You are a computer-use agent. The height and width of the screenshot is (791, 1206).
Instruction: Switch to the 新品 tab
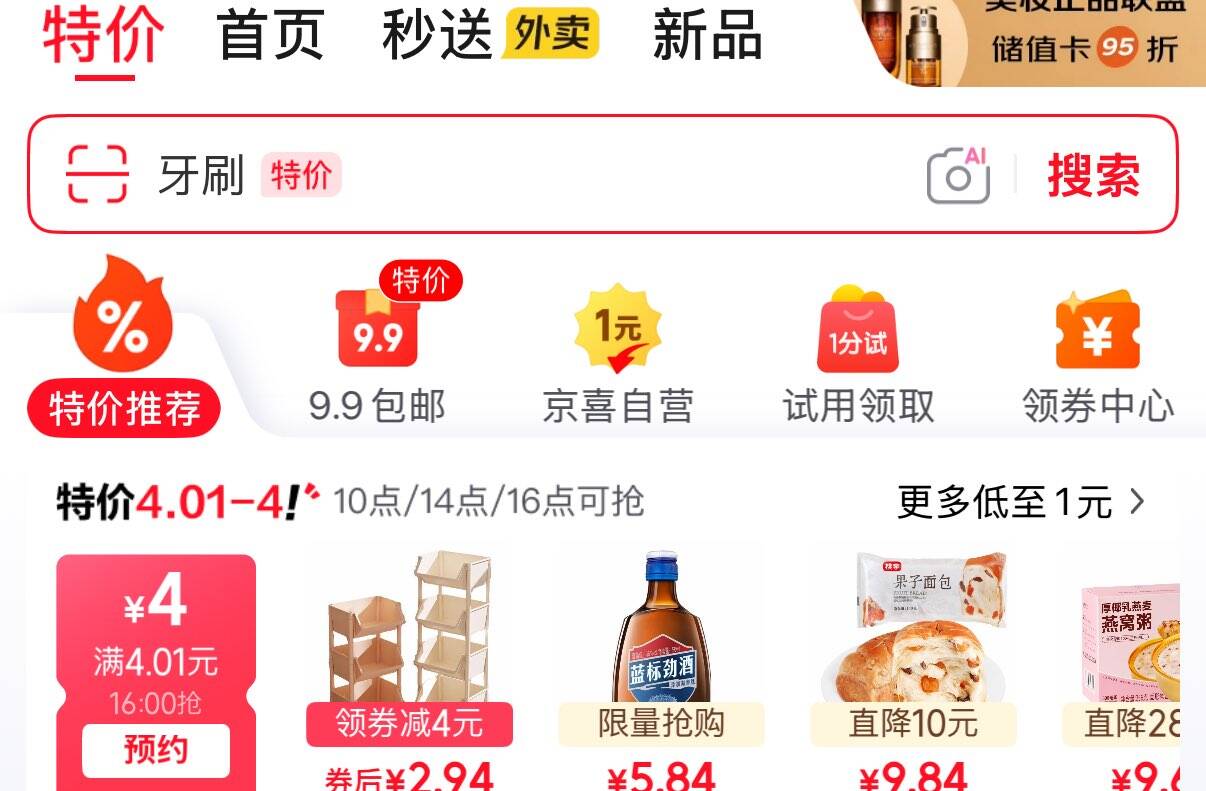707,37
